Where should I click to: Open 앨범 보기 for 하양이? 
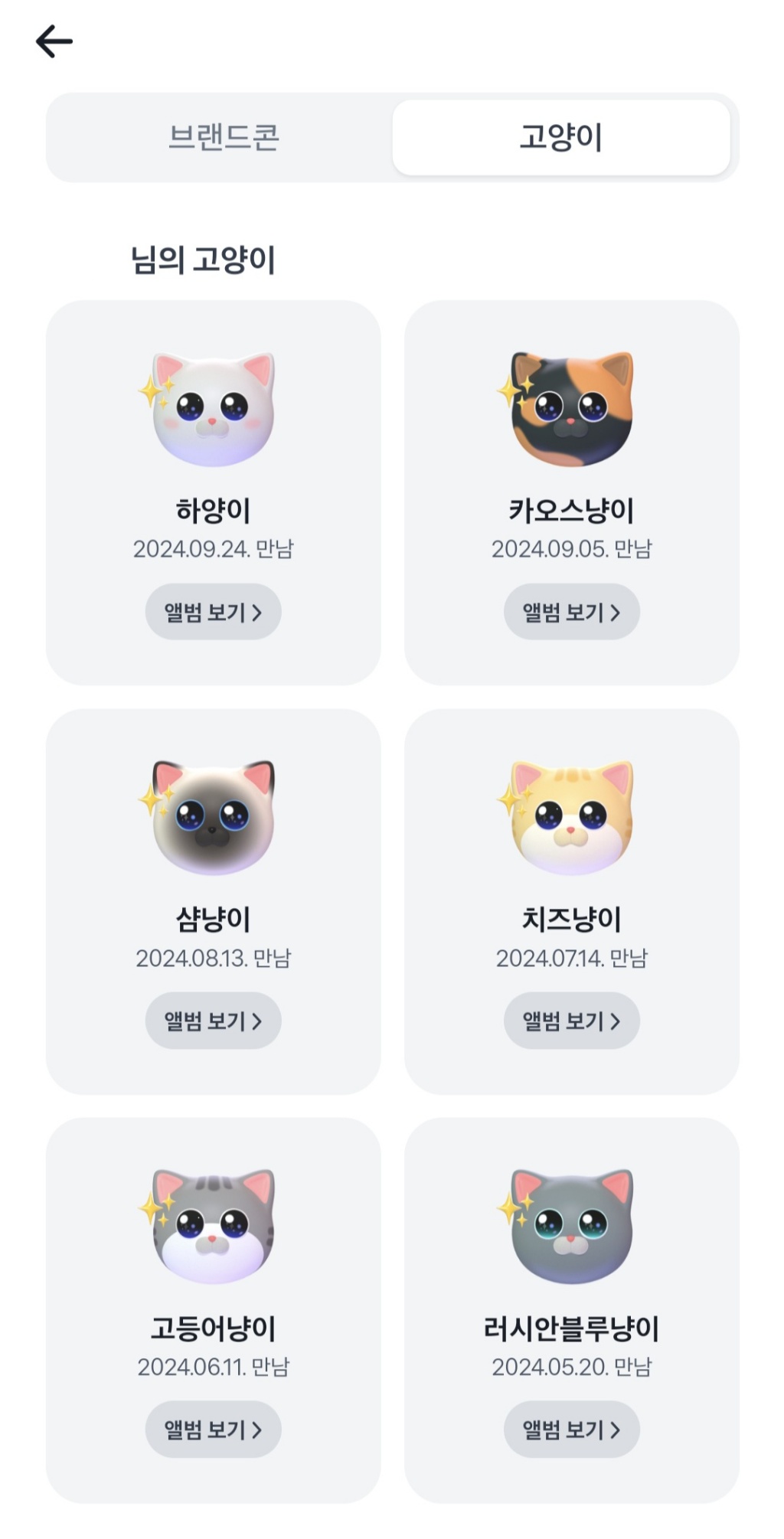[x=213, y=613]
